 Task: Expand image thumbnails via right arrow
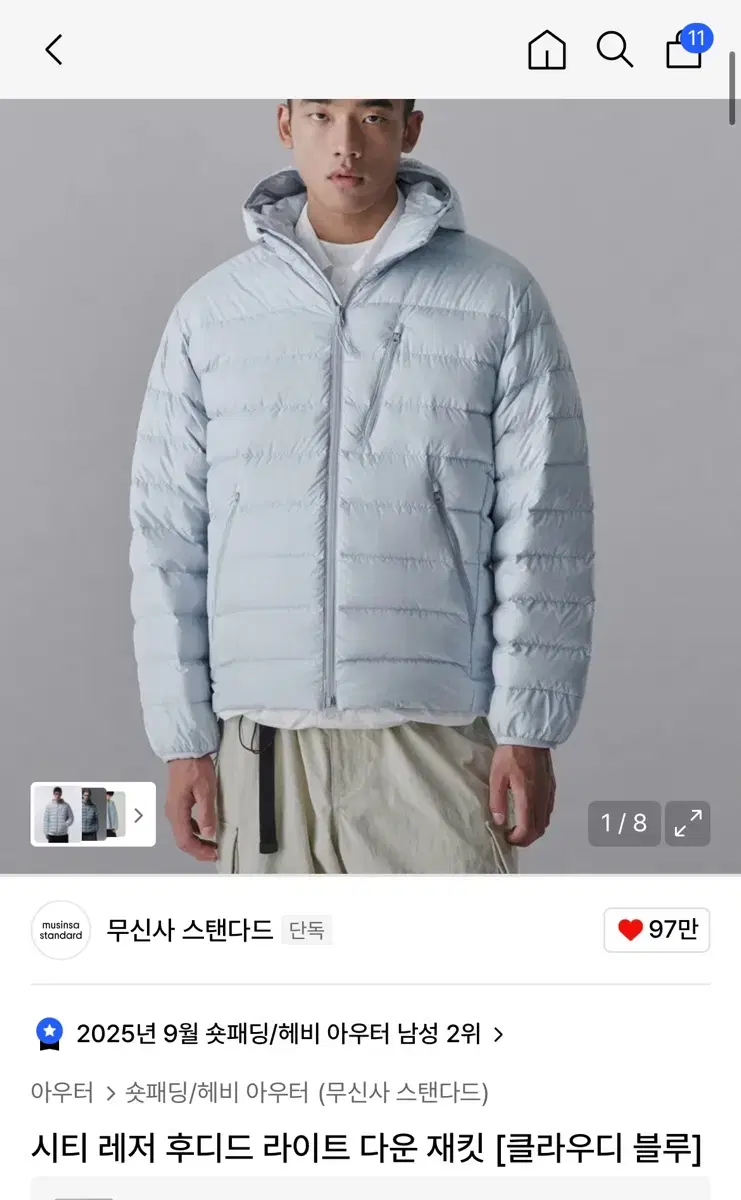pos(139,815)
